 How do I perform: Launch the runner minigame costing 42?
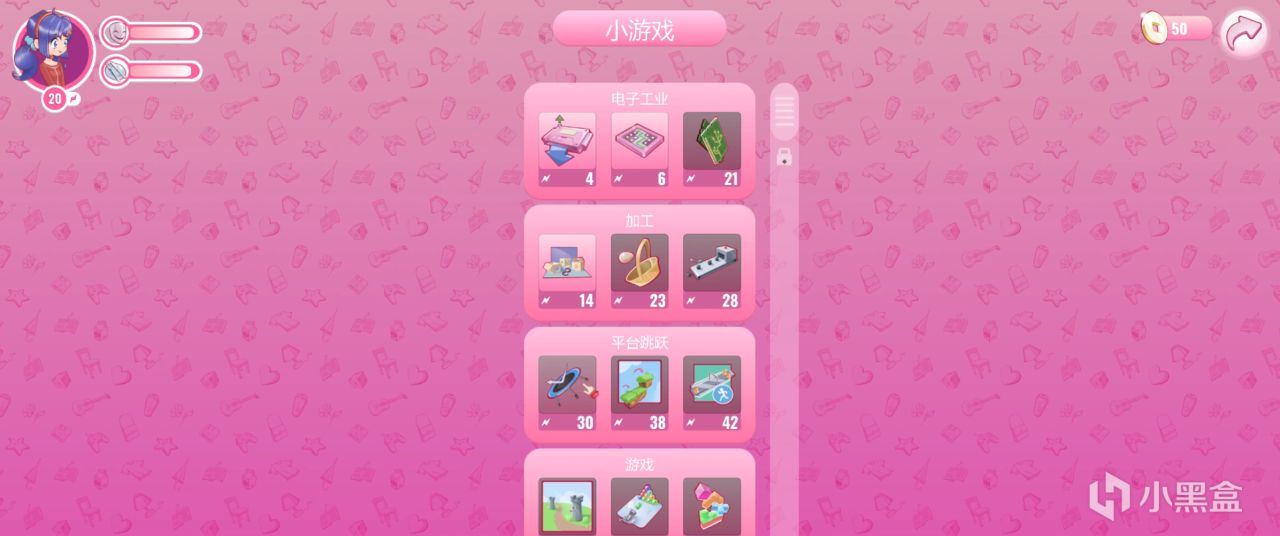point(711,394)
